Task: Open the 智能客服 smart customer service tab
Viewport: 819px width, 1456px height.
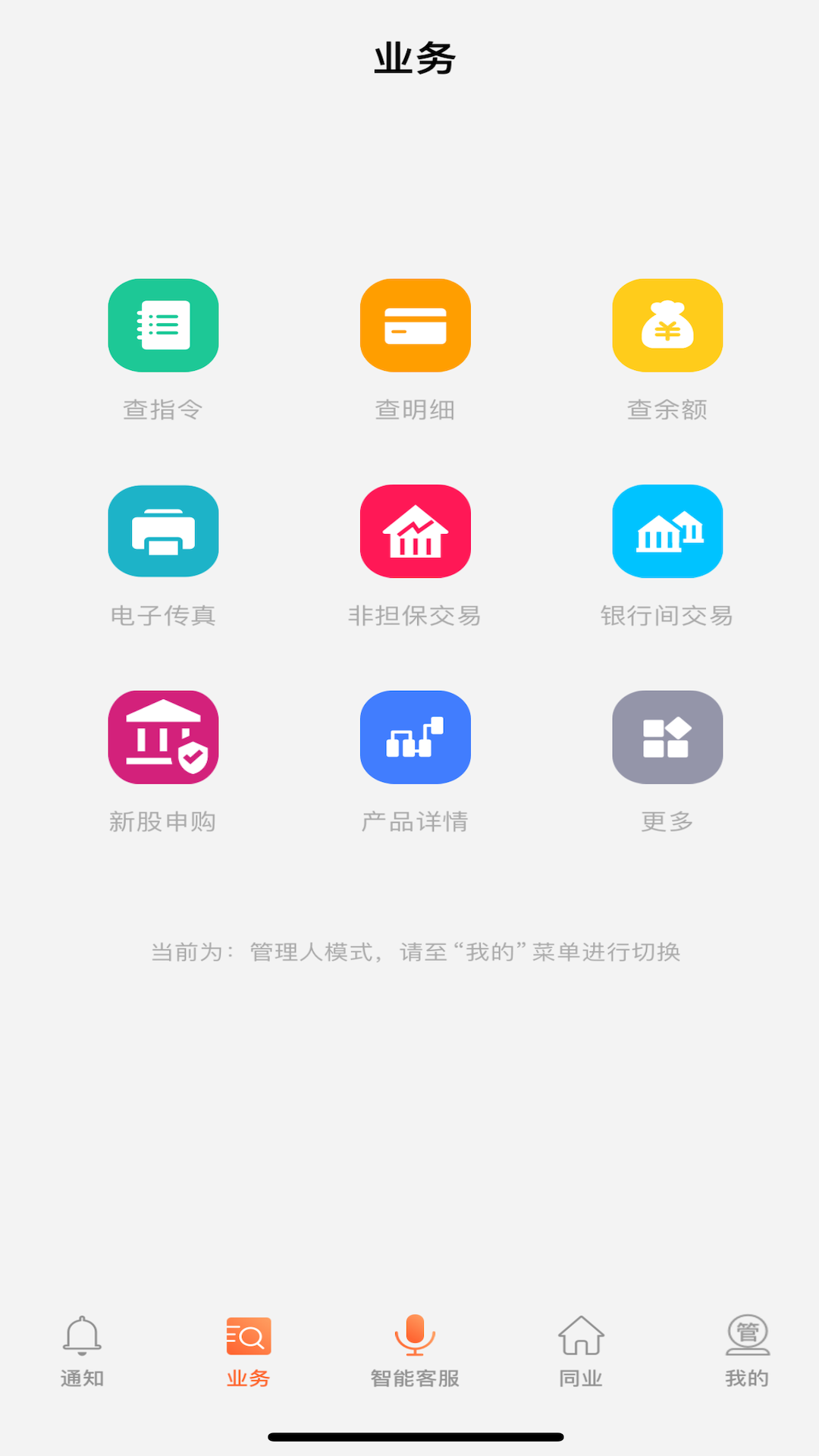Action: coord(414,1354)
